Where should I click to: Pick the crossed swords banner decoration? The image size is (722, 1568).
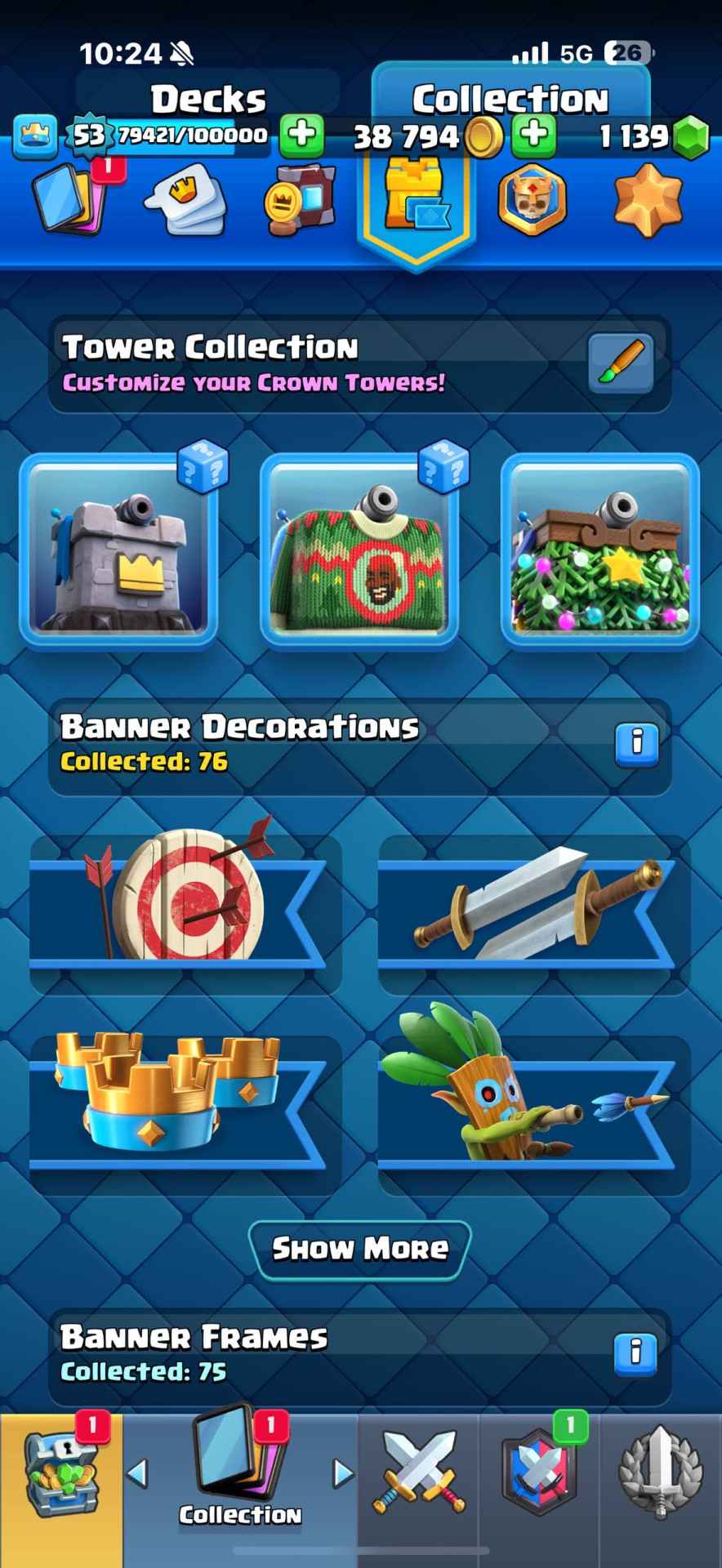(533, 906)
